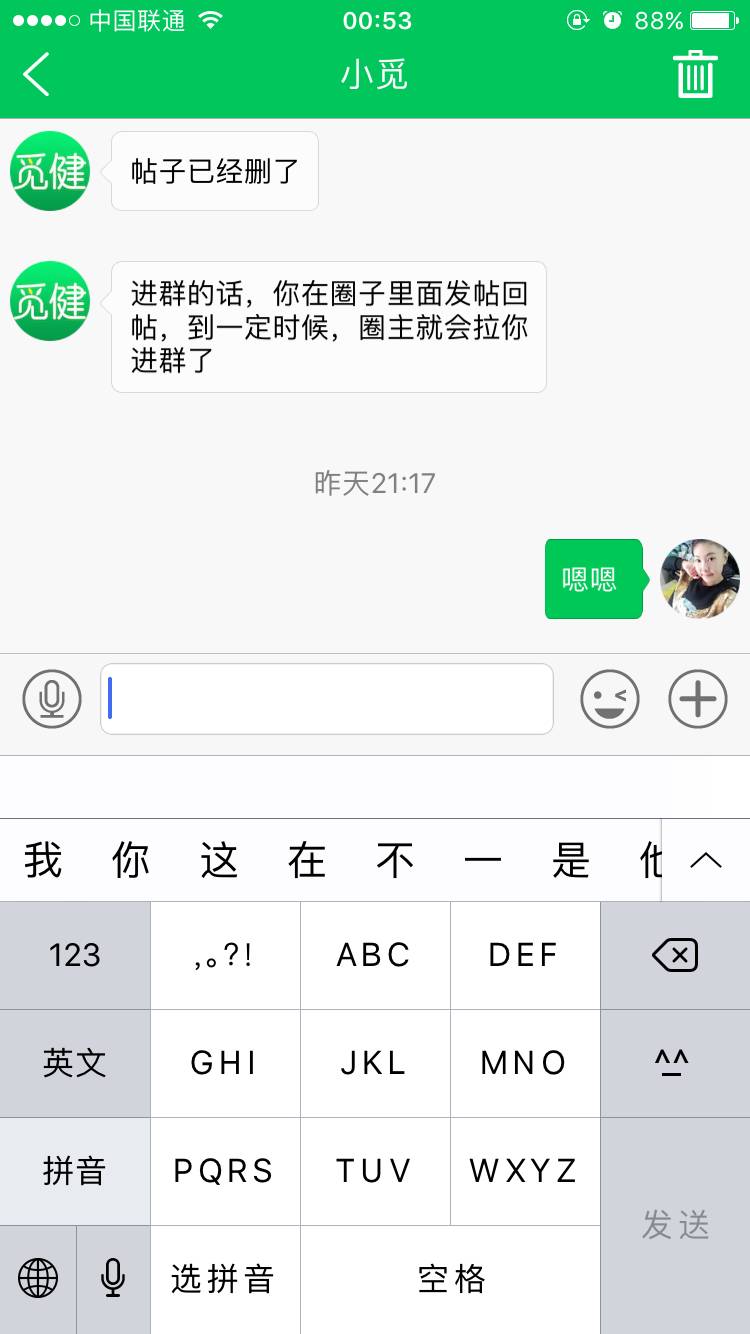Insert the candidate word 这
Screen dimensions: 750x1334
point(219,860)
